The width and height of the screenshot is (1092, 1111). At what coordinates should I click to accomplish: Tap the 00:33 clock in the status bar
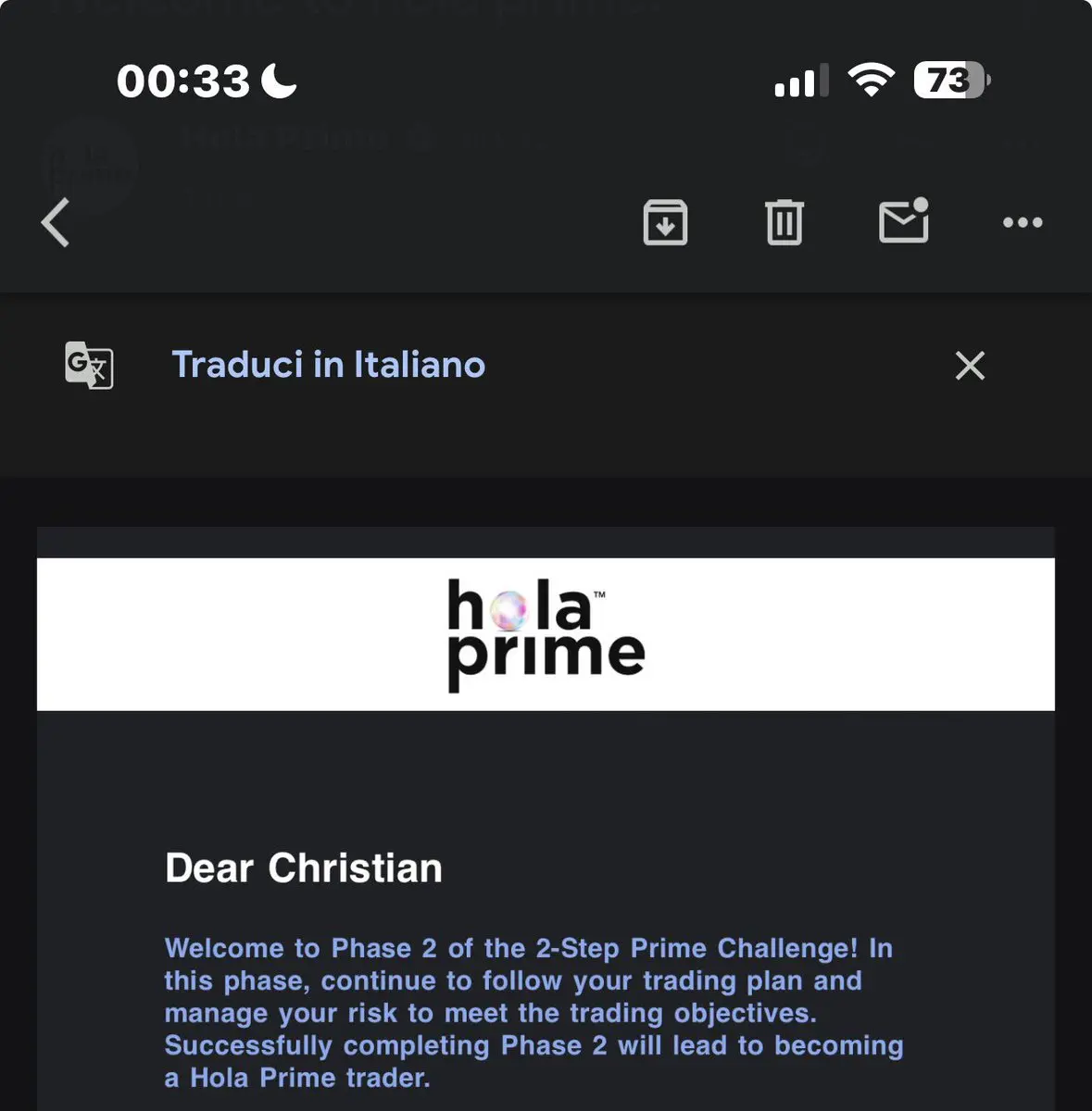(x=182, y=81)
